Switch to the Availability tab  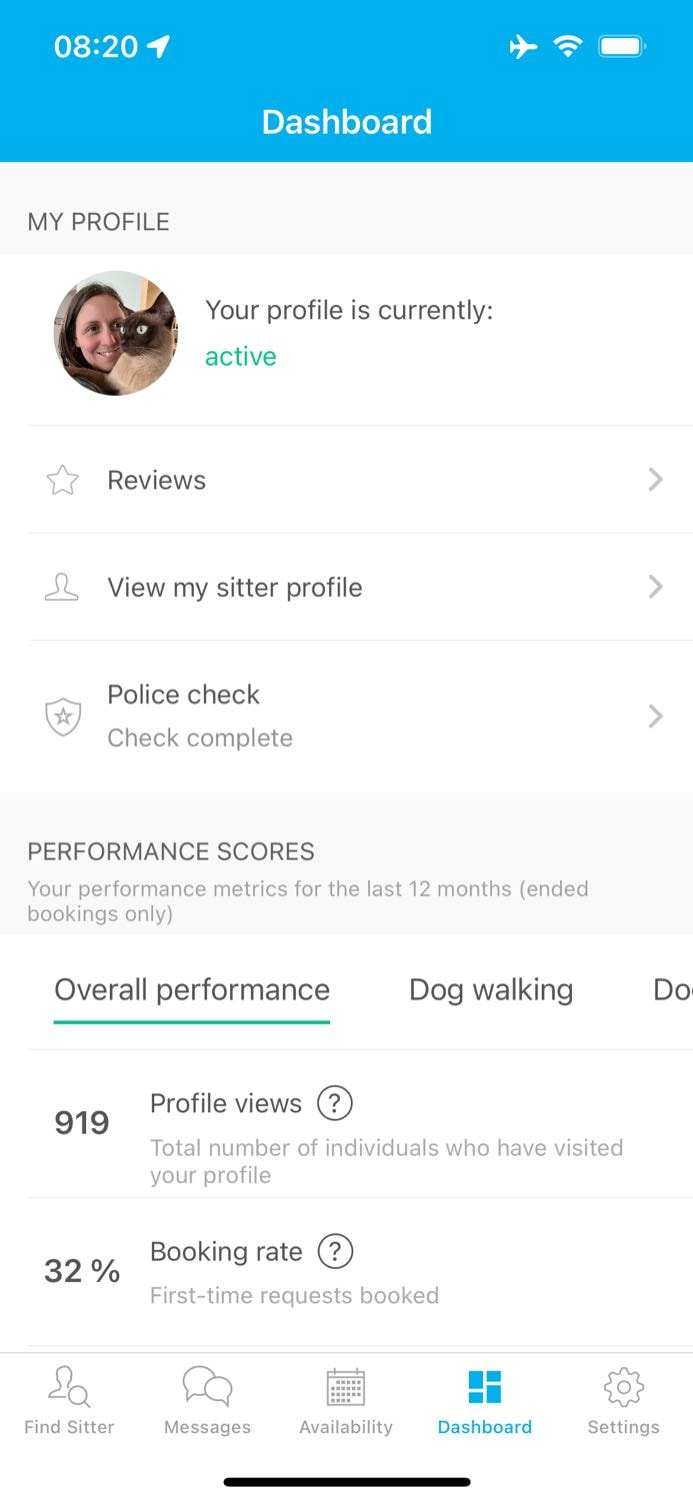[x=346, y=1402]
